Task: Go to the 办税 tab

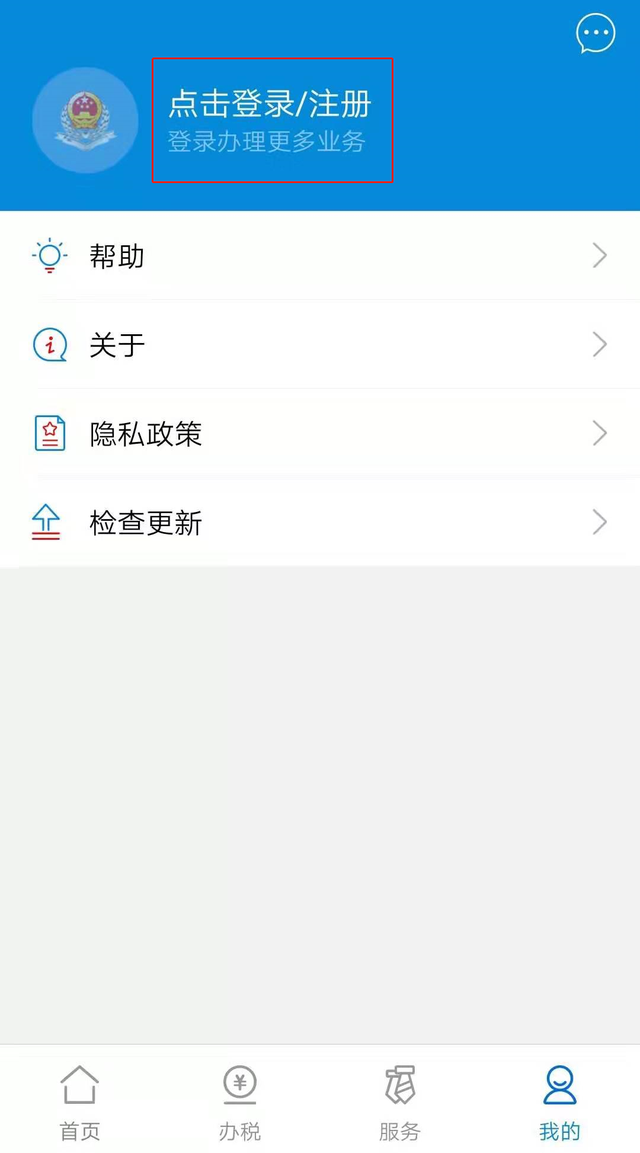Action: (x=240, y=1102)
